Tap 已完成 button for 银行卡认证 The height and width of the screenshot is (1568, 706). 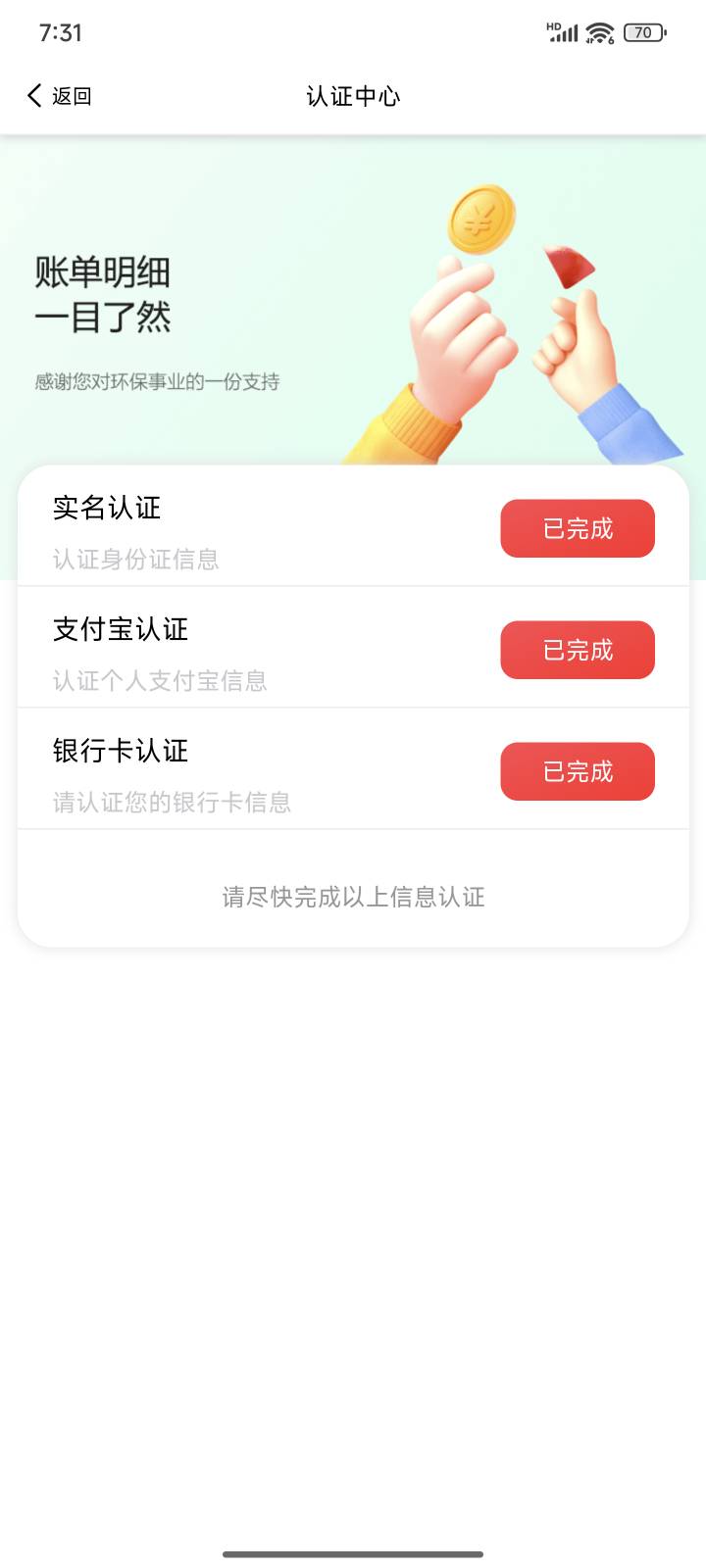point(578,771)
